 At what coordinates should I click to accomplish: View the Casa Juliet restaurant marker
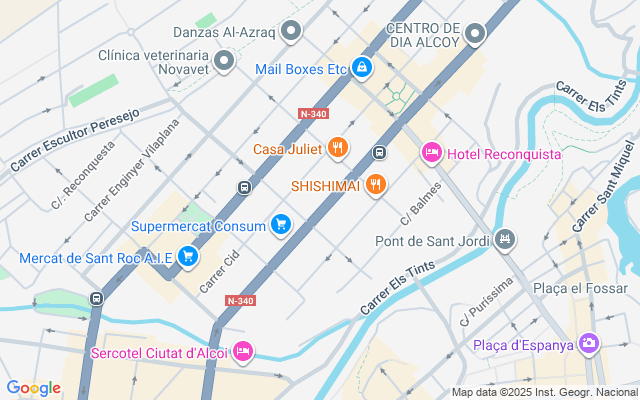(x=338, y=149)
